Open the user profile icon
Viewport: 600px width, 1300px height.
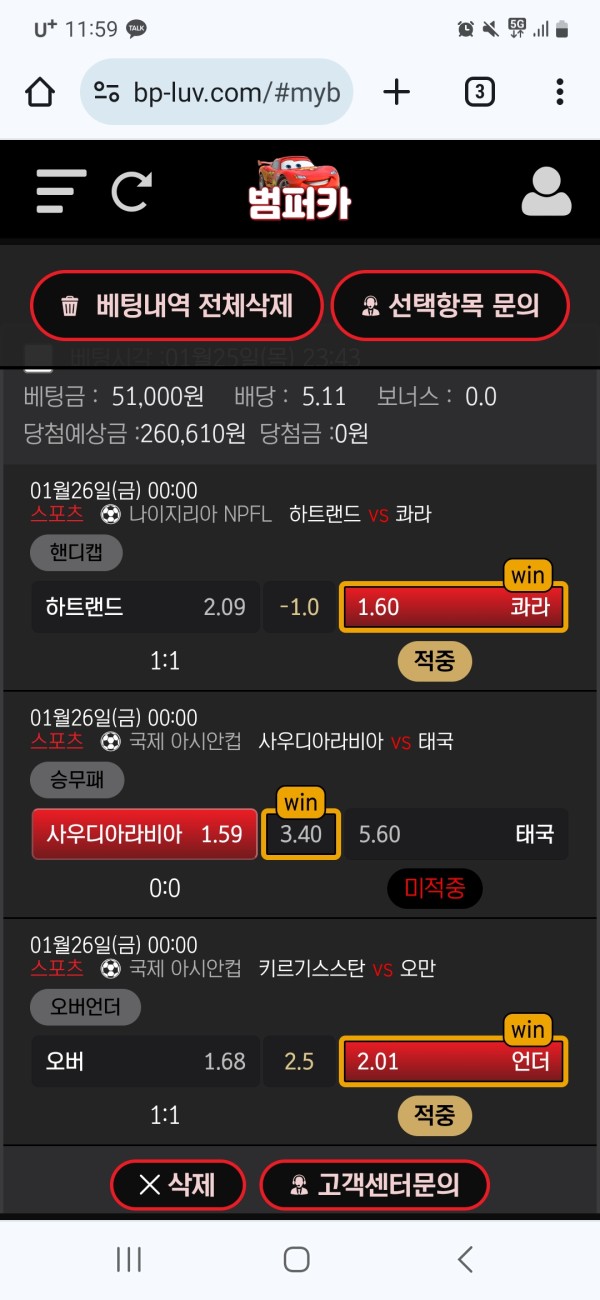546,191
